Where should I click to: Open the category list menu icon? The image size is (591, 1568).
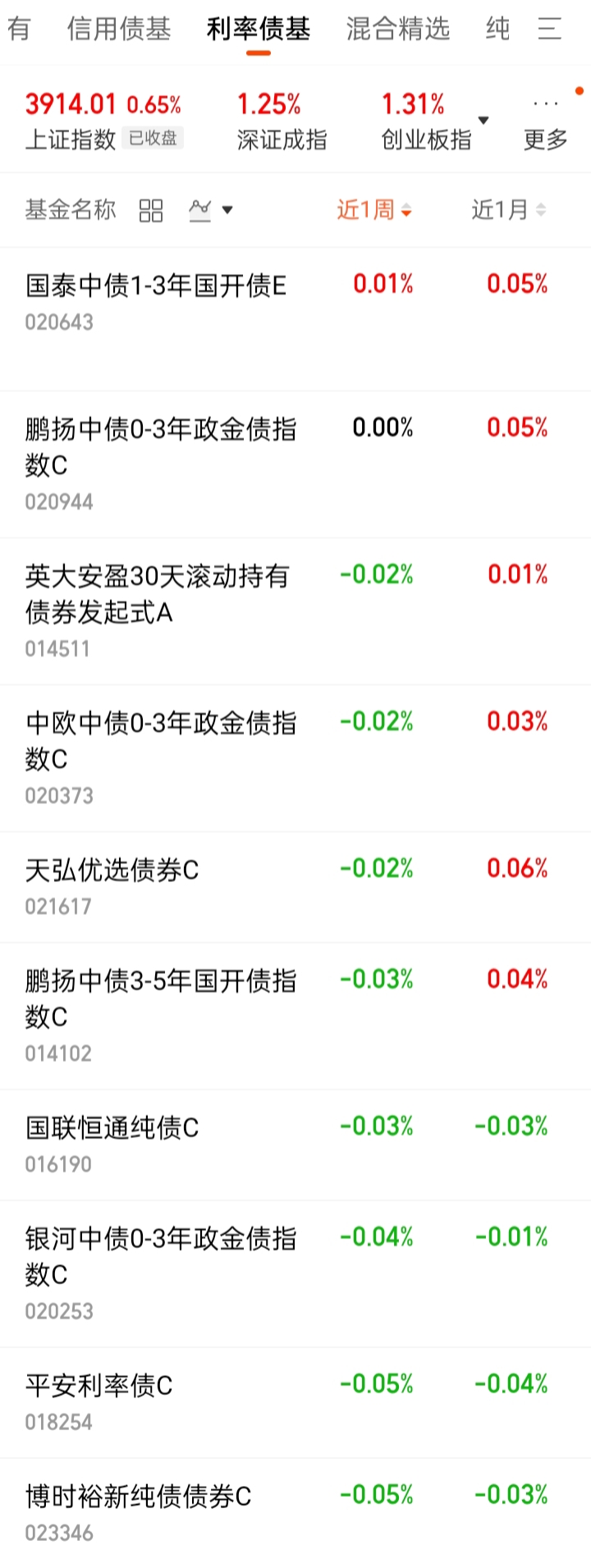[549, 30]
